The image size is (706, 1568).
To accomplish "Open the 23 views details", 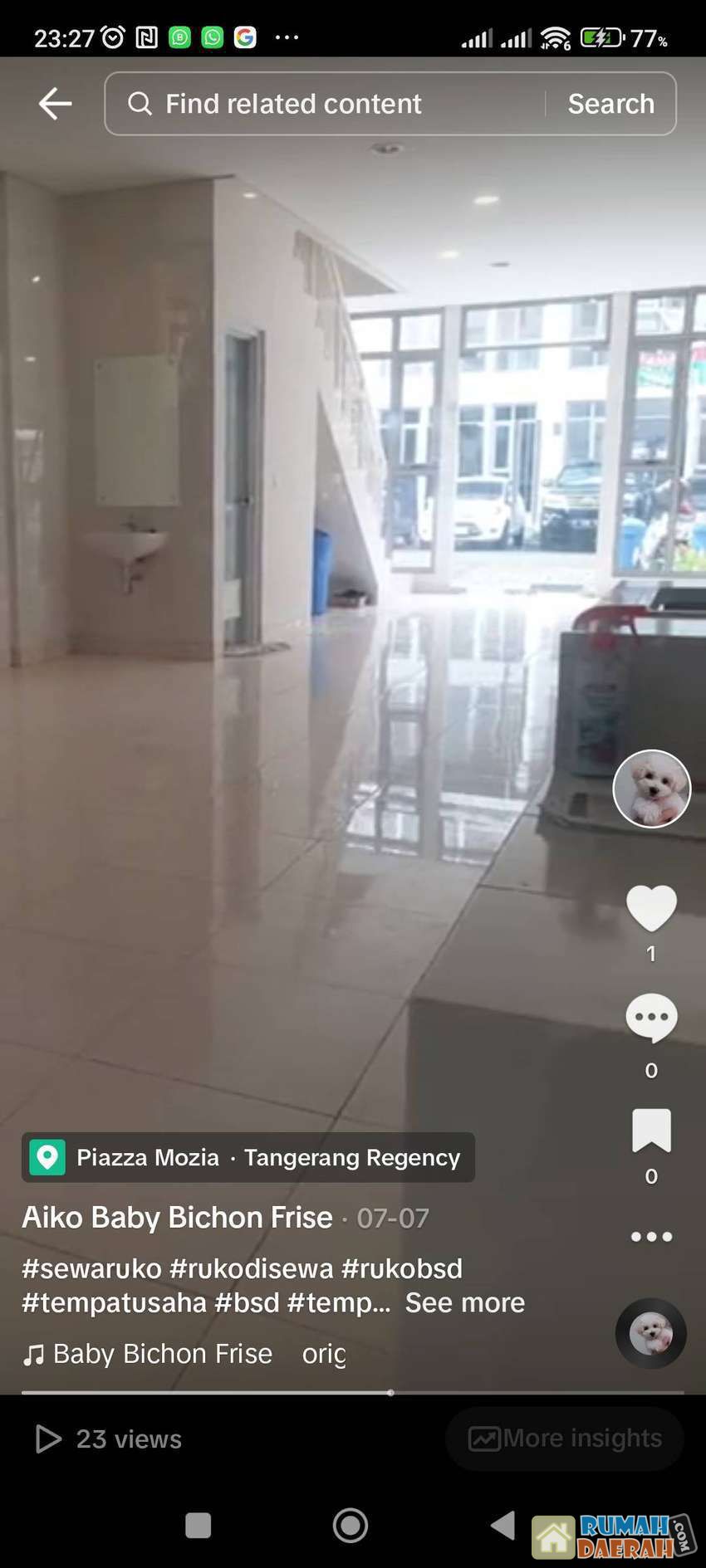I will click(x=108, y=1439).
